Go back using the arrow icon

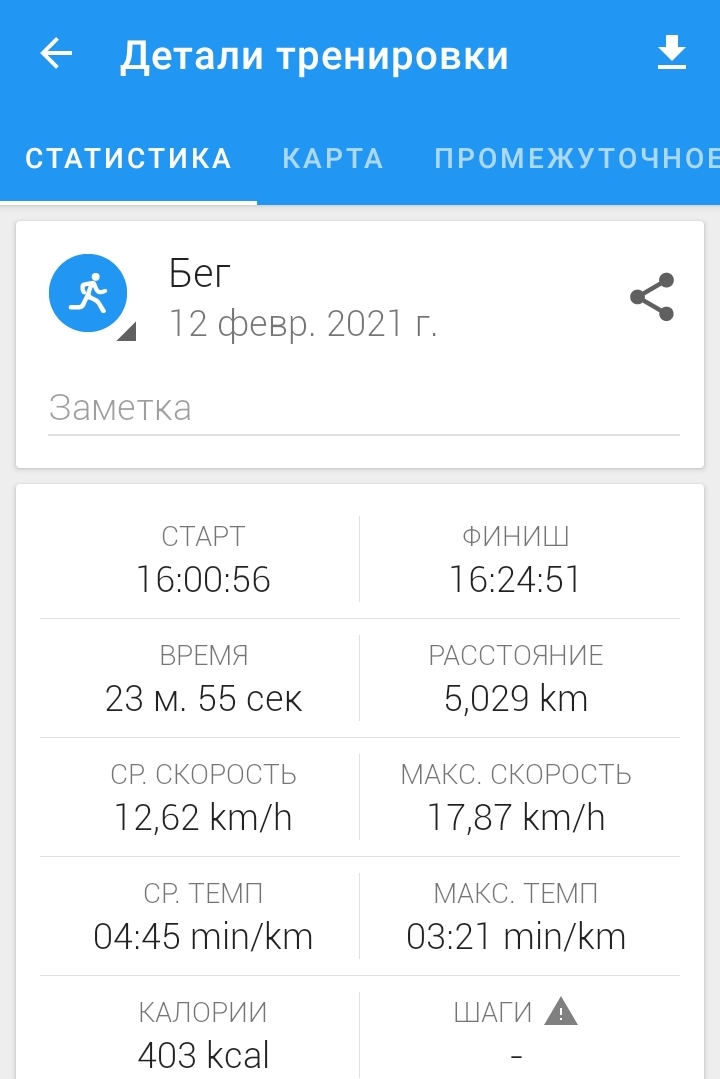(56, 54)
